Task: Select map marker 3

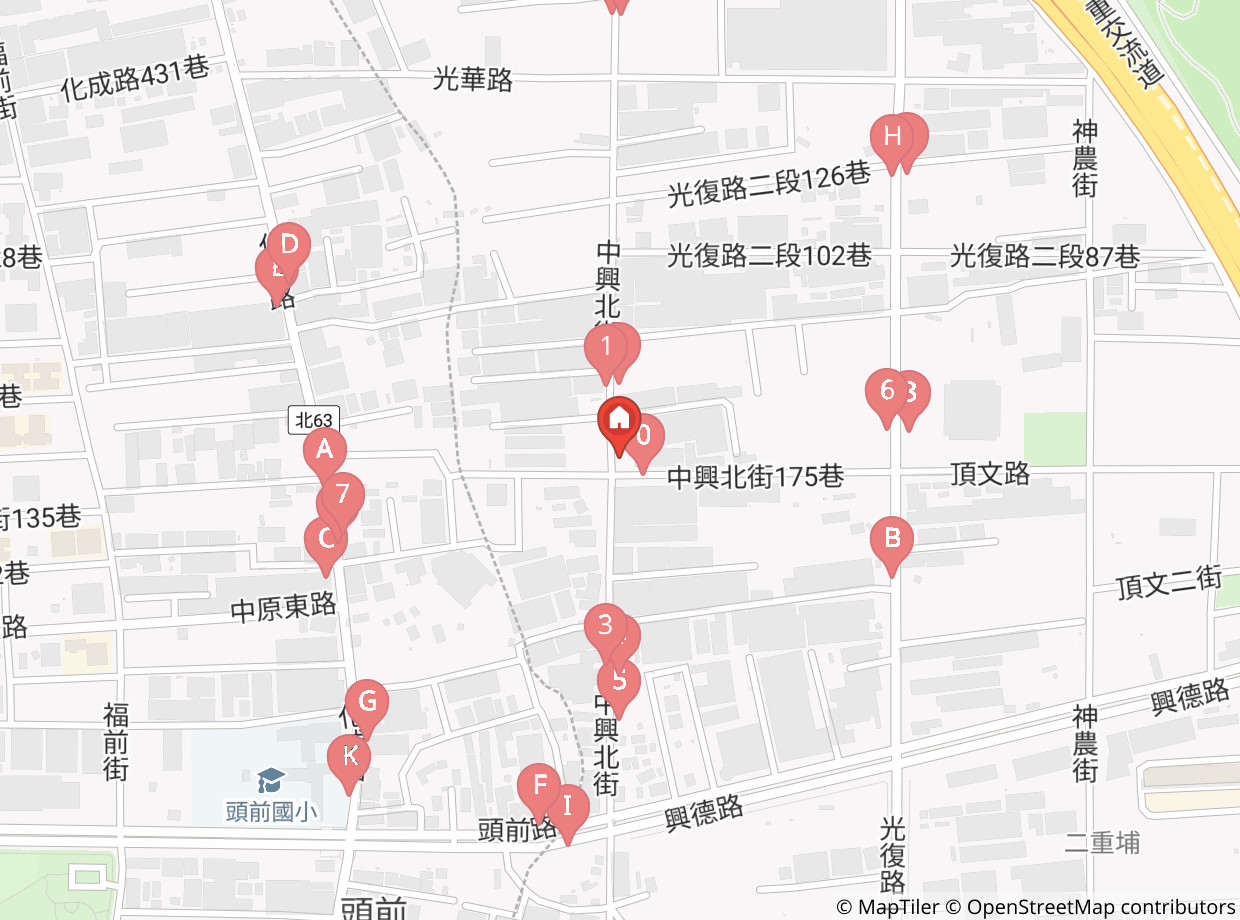Action: coord(604,626)
